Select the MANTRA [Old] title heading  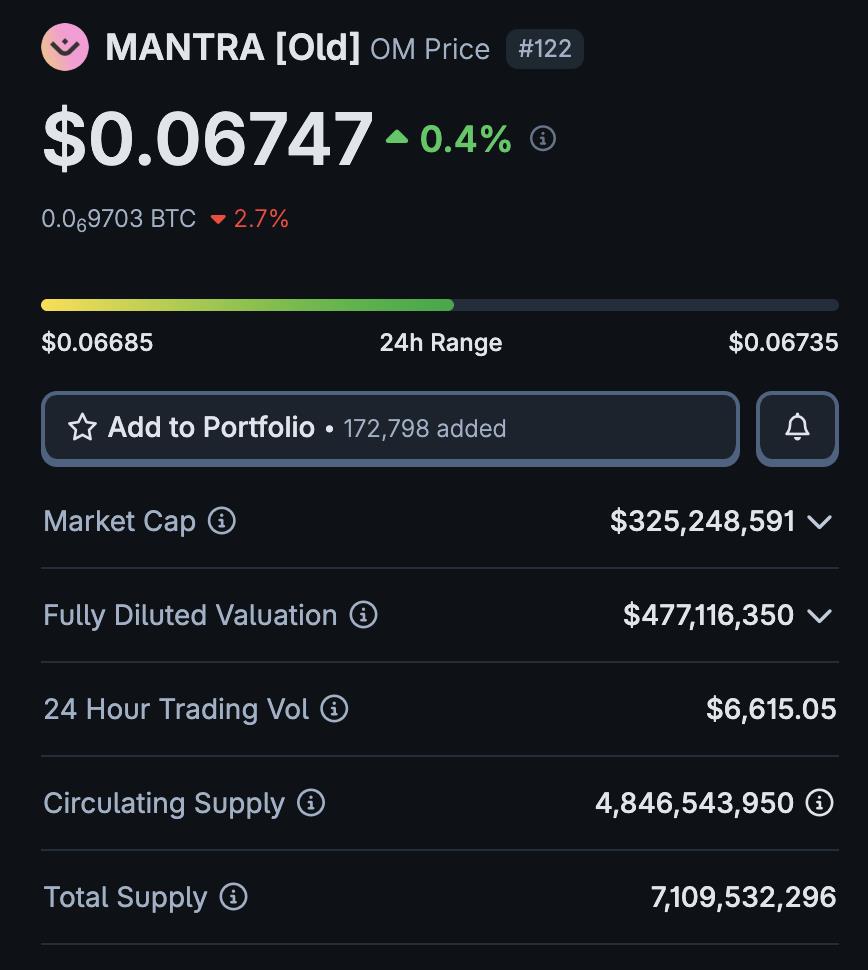click(x=230, y=48)
